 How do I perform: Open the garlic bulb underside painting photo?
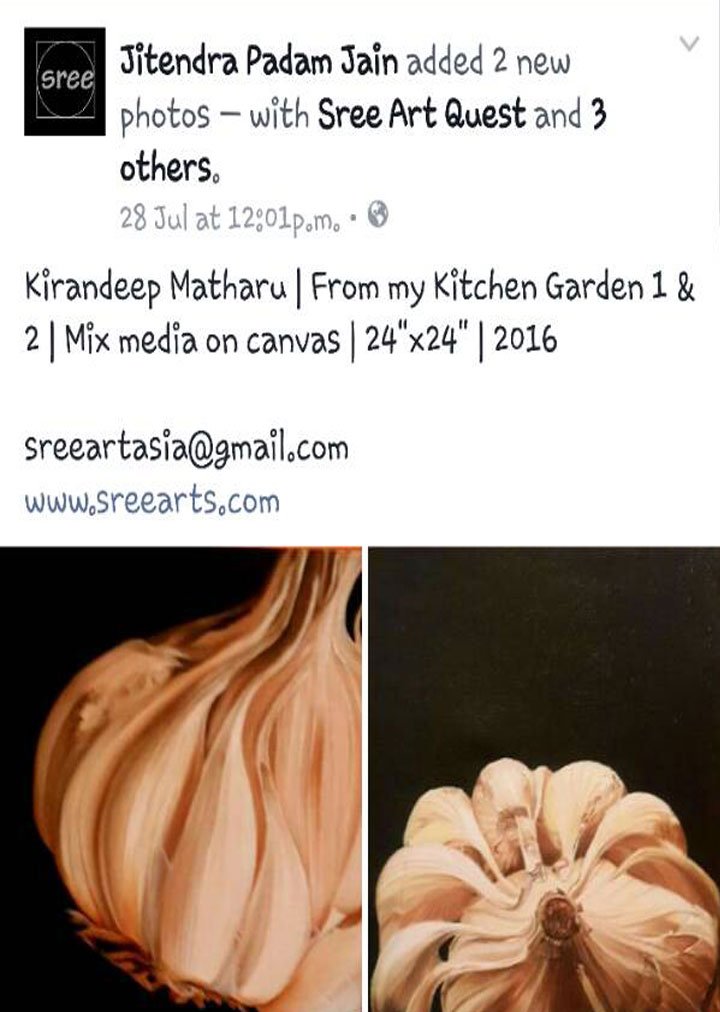click(x=544, y=780)
